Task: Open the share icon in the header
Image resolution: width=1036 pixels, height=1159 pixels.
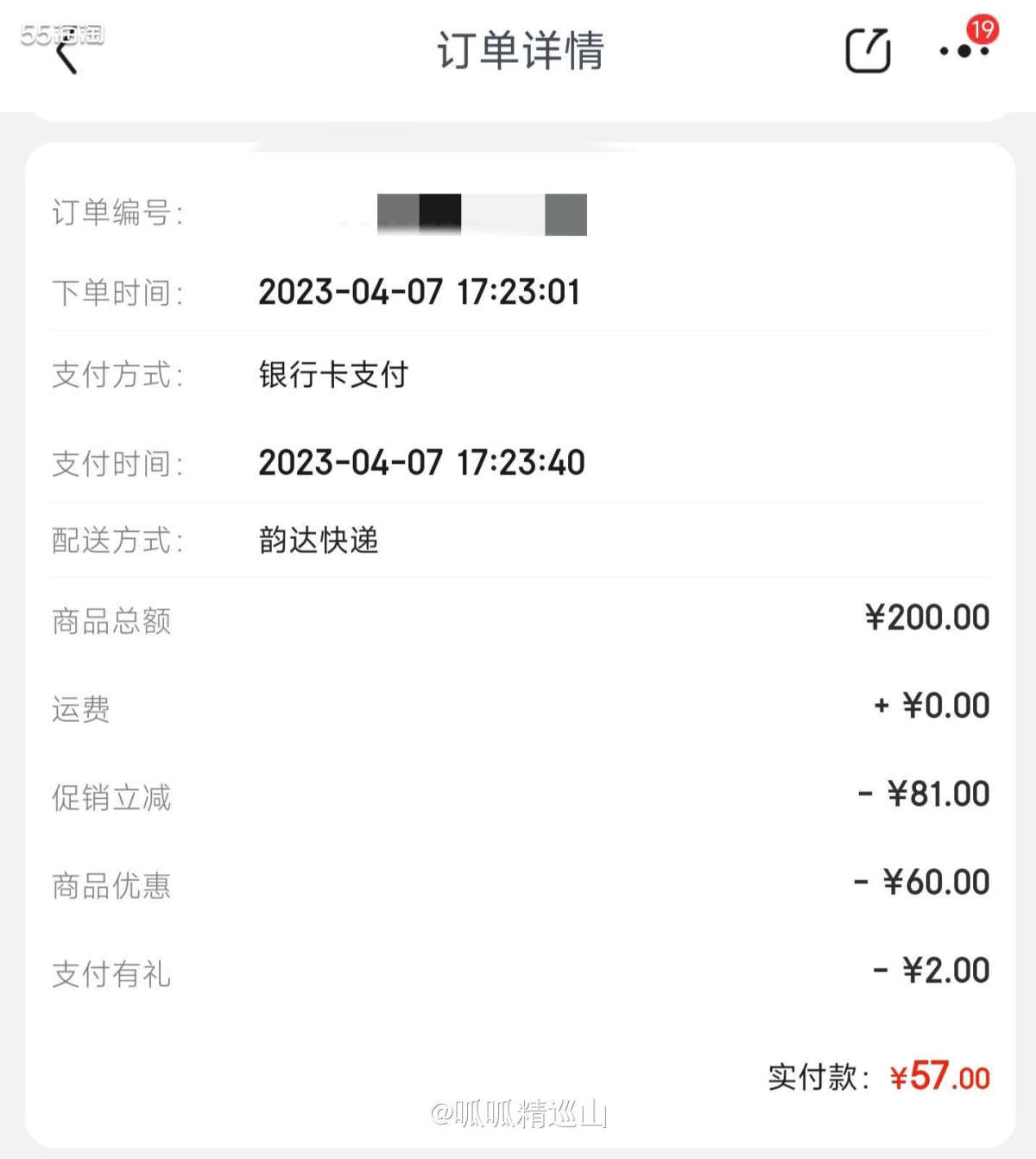Action: pos(868,50)
